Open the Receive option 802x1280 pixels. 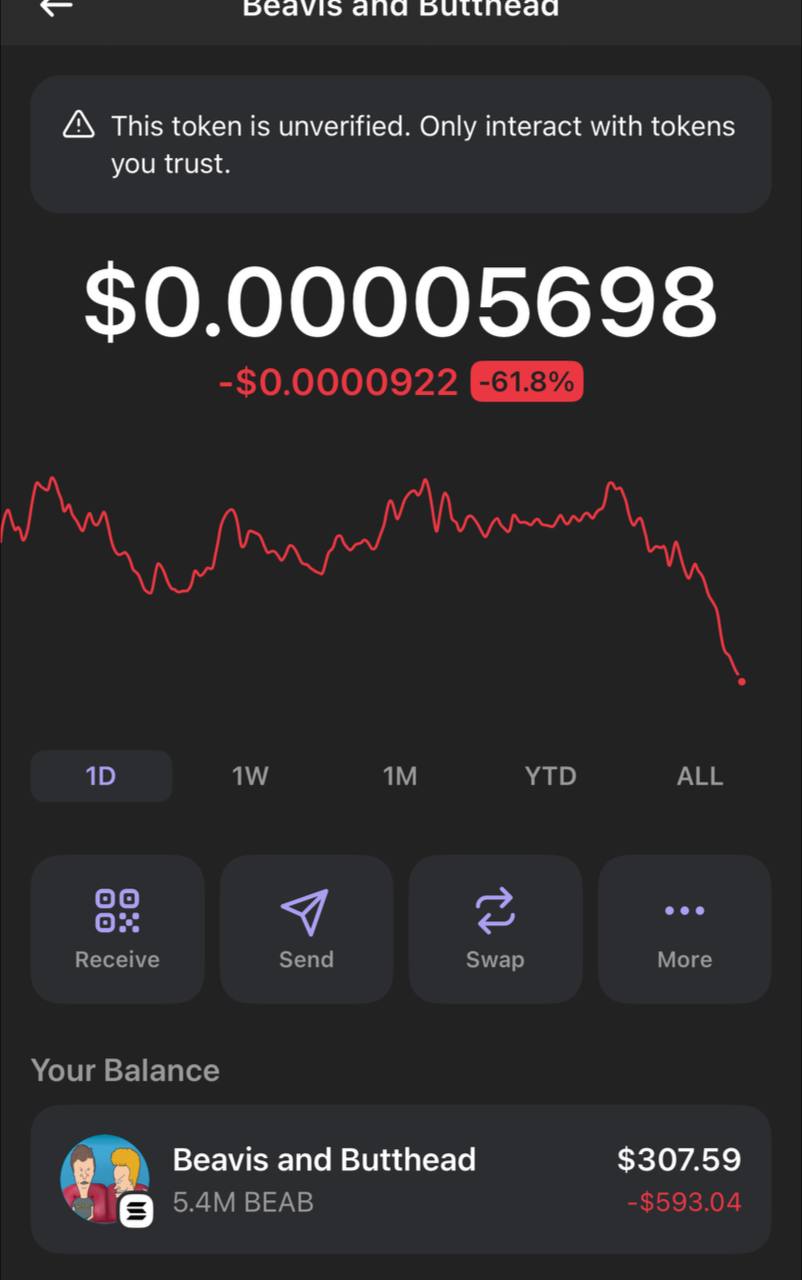tap(117, 929)
